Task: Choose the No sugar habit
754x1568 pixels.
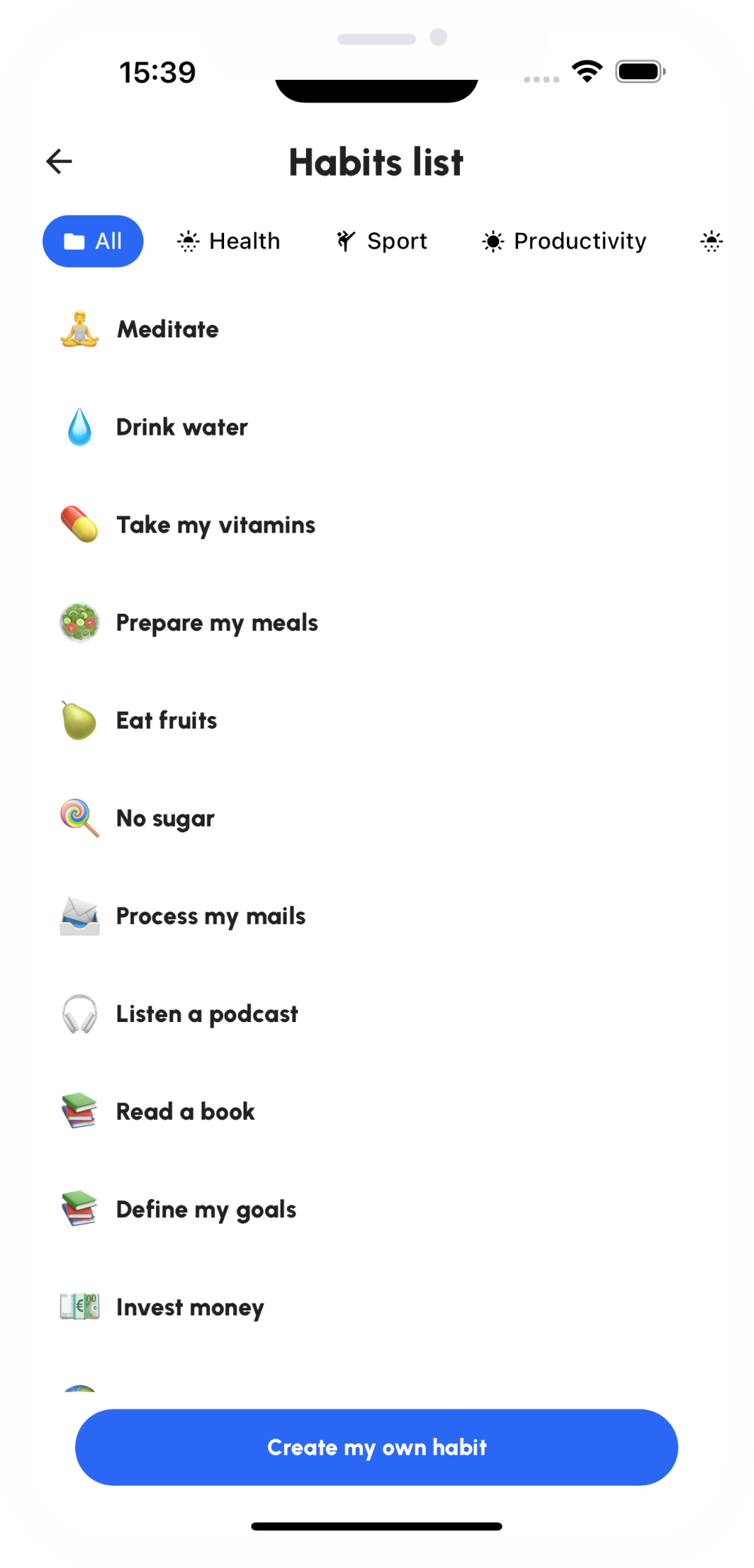Action: click(377, 818)
